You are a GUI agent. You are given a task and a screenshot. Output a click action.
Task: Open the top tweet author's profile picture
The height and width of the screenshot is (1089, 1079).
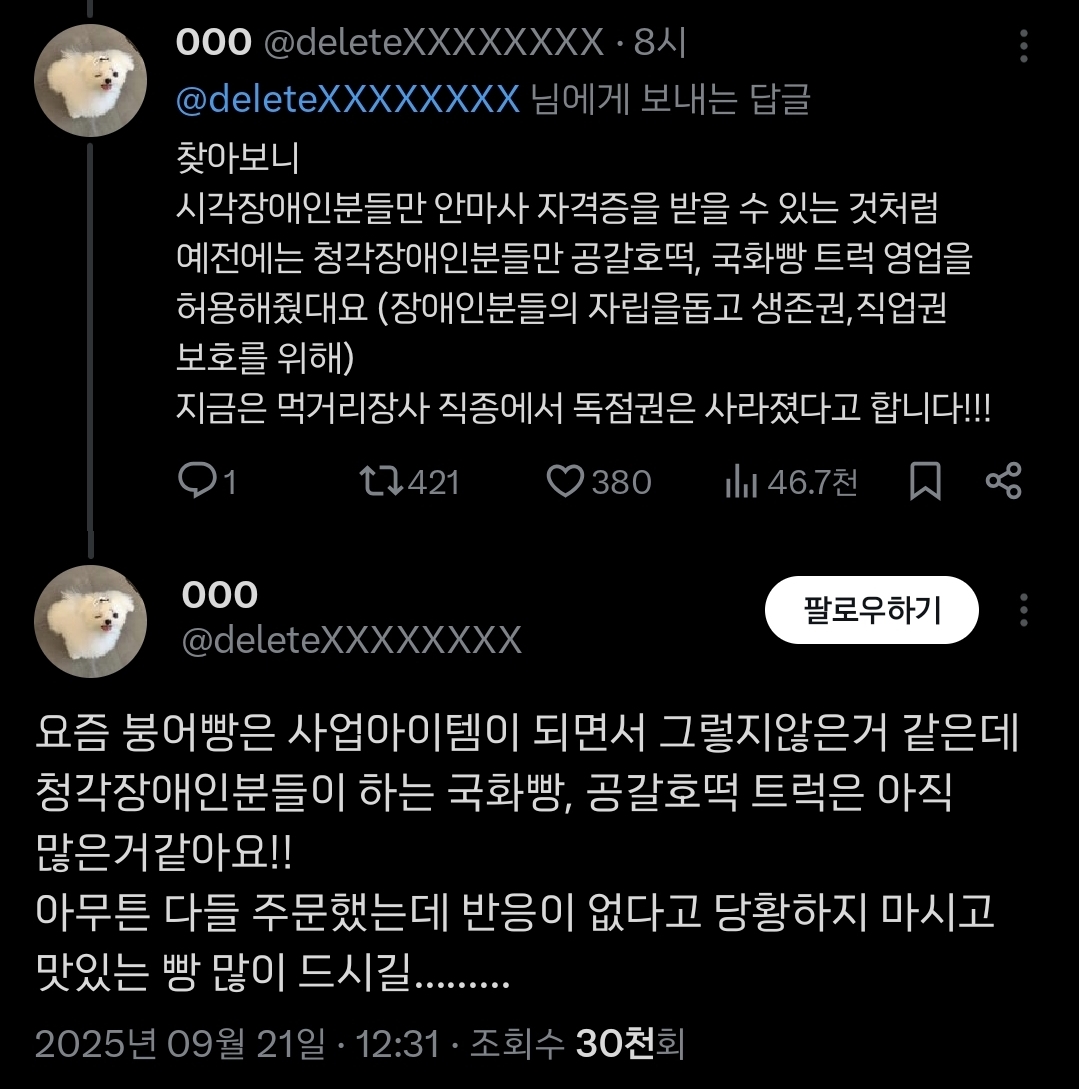pos(90,79)
